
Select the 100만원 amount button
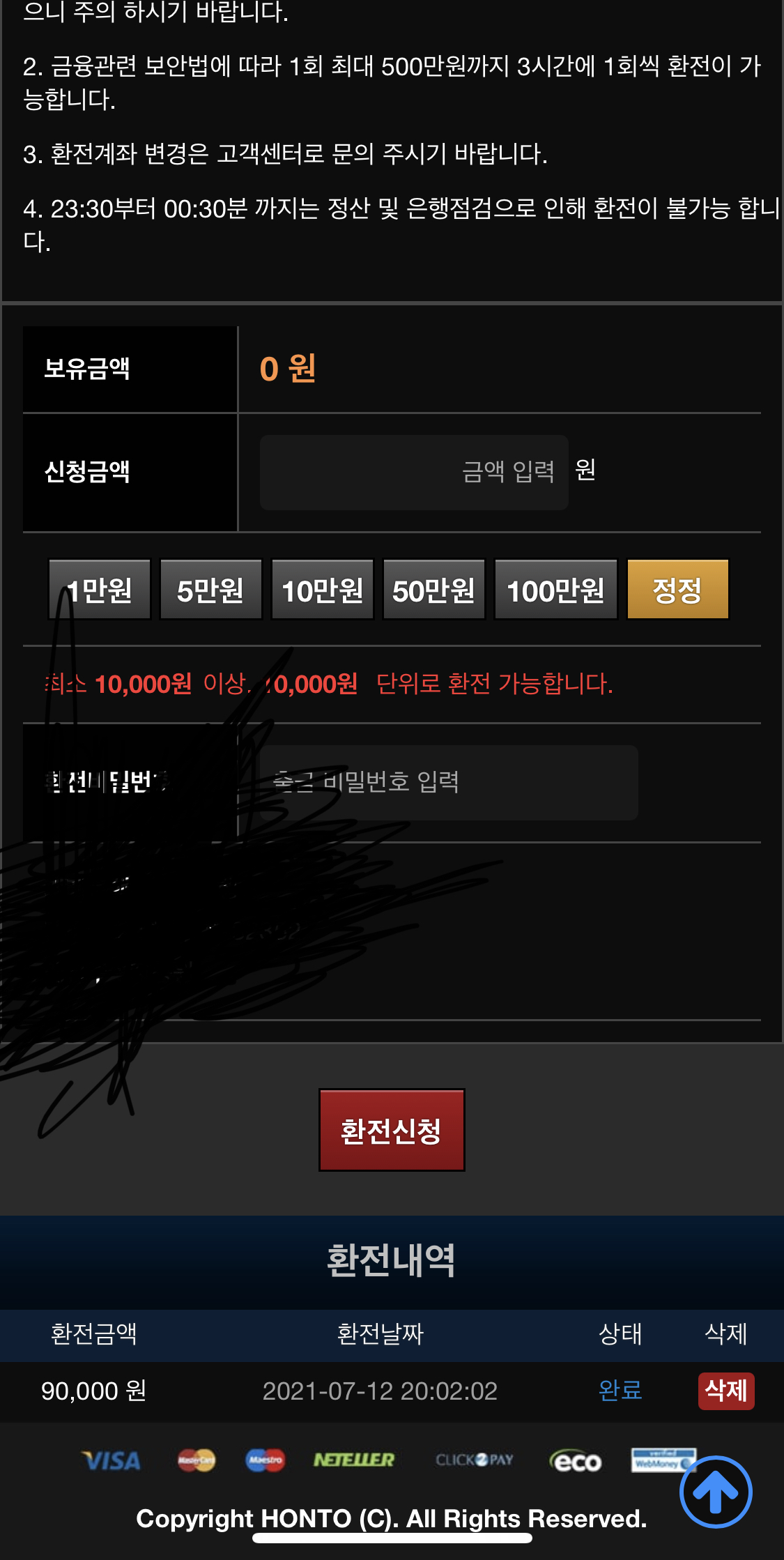556,590
